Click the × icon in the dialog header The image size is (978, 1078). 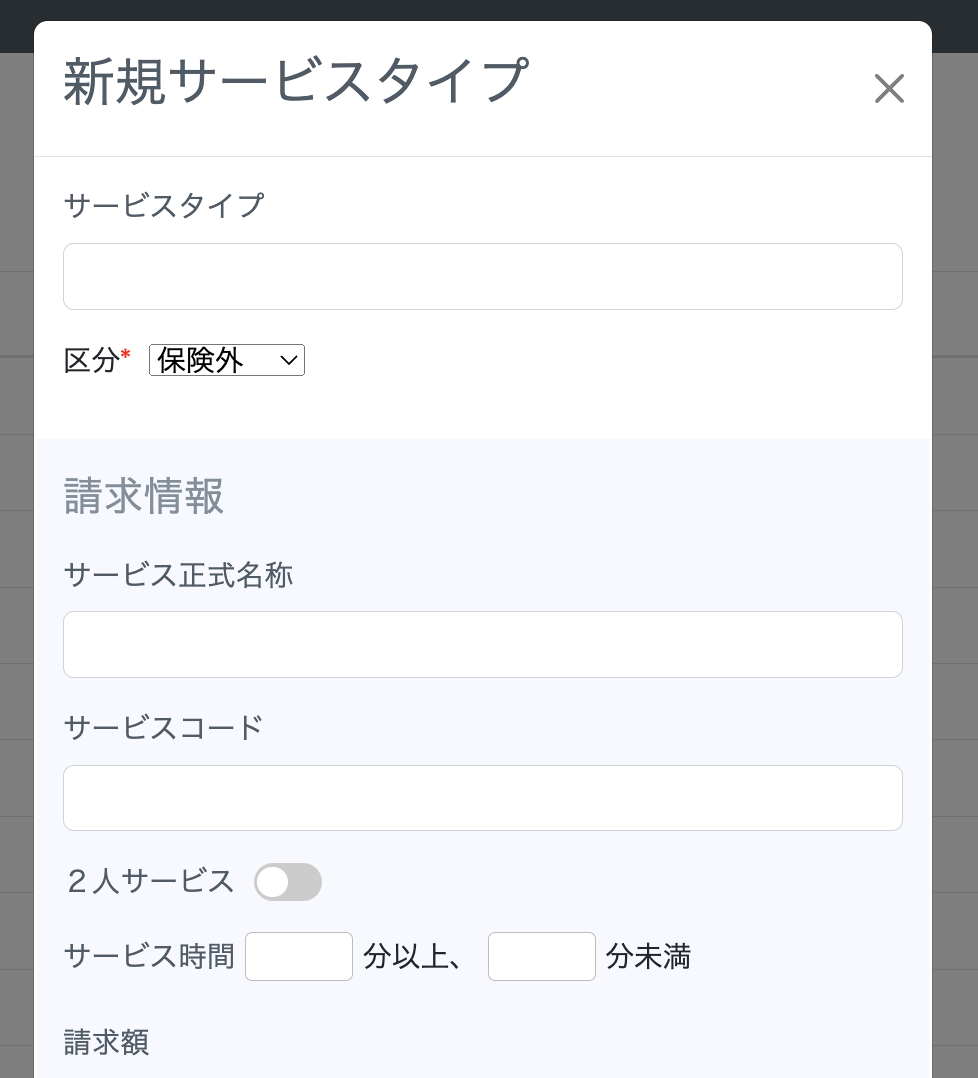pos(889,88)
